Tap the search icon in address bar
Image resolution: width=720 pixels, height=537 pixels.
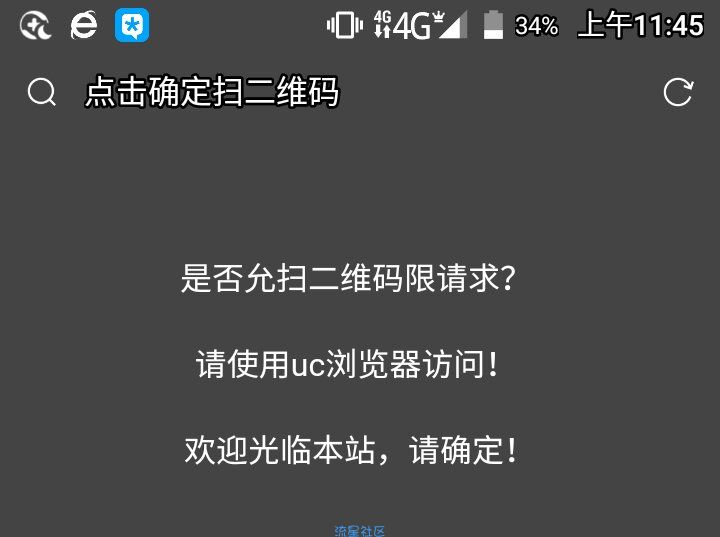tap(42, 93)
